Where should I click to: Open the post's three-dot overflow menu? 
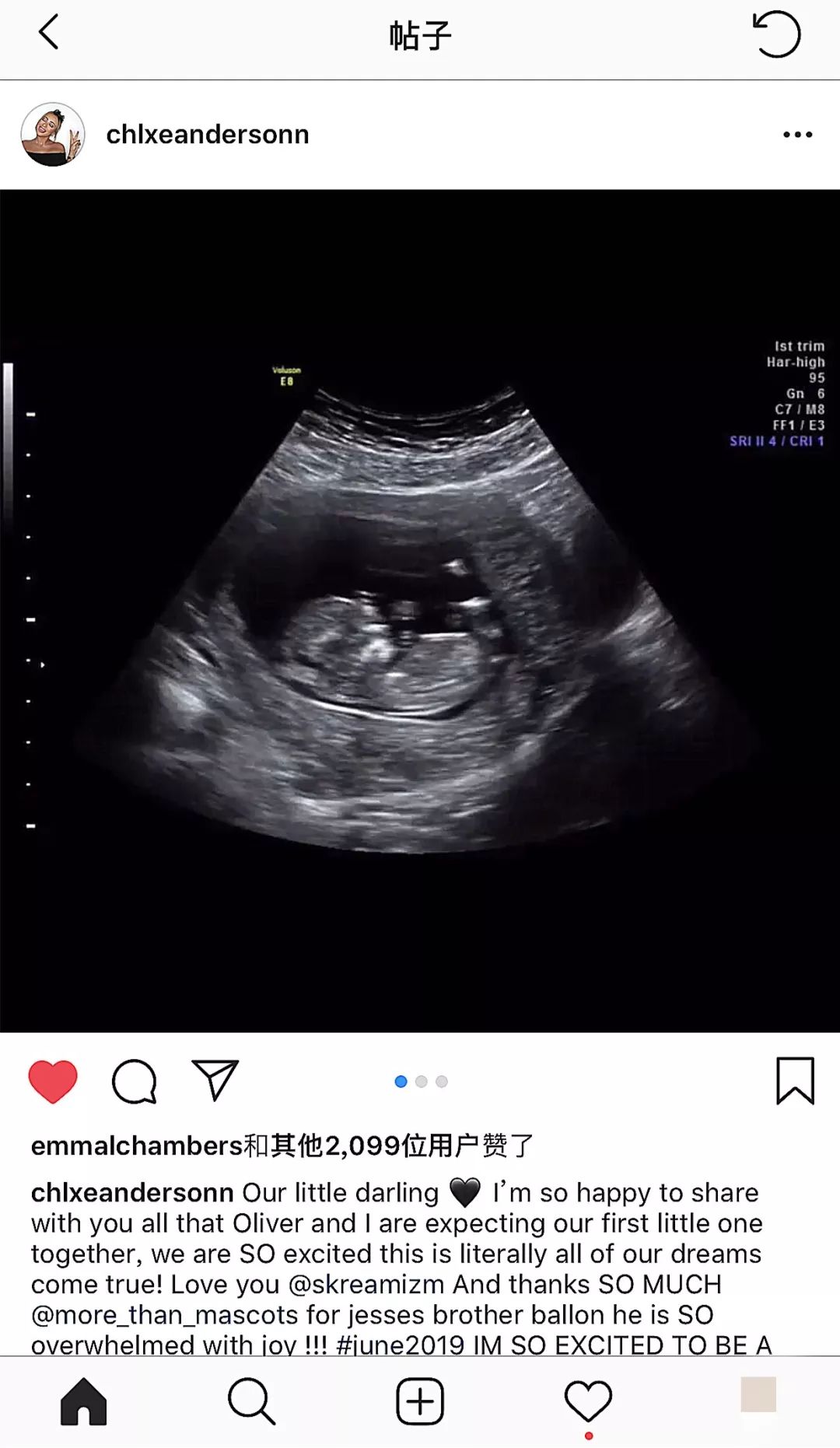pos(797,135)
